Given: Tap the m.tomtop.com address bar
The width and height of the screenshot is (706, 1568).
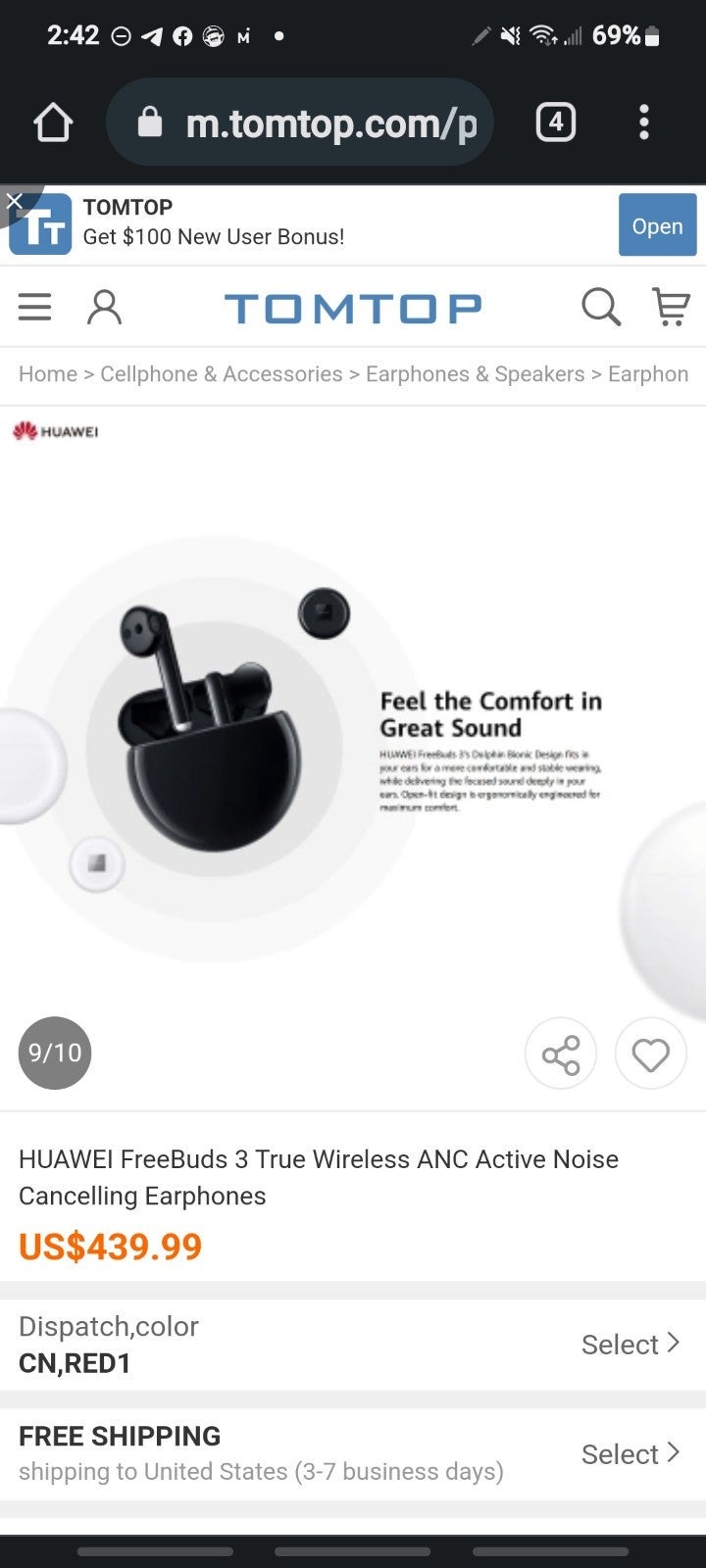Looking at the screenshot, I should (300, 122).
